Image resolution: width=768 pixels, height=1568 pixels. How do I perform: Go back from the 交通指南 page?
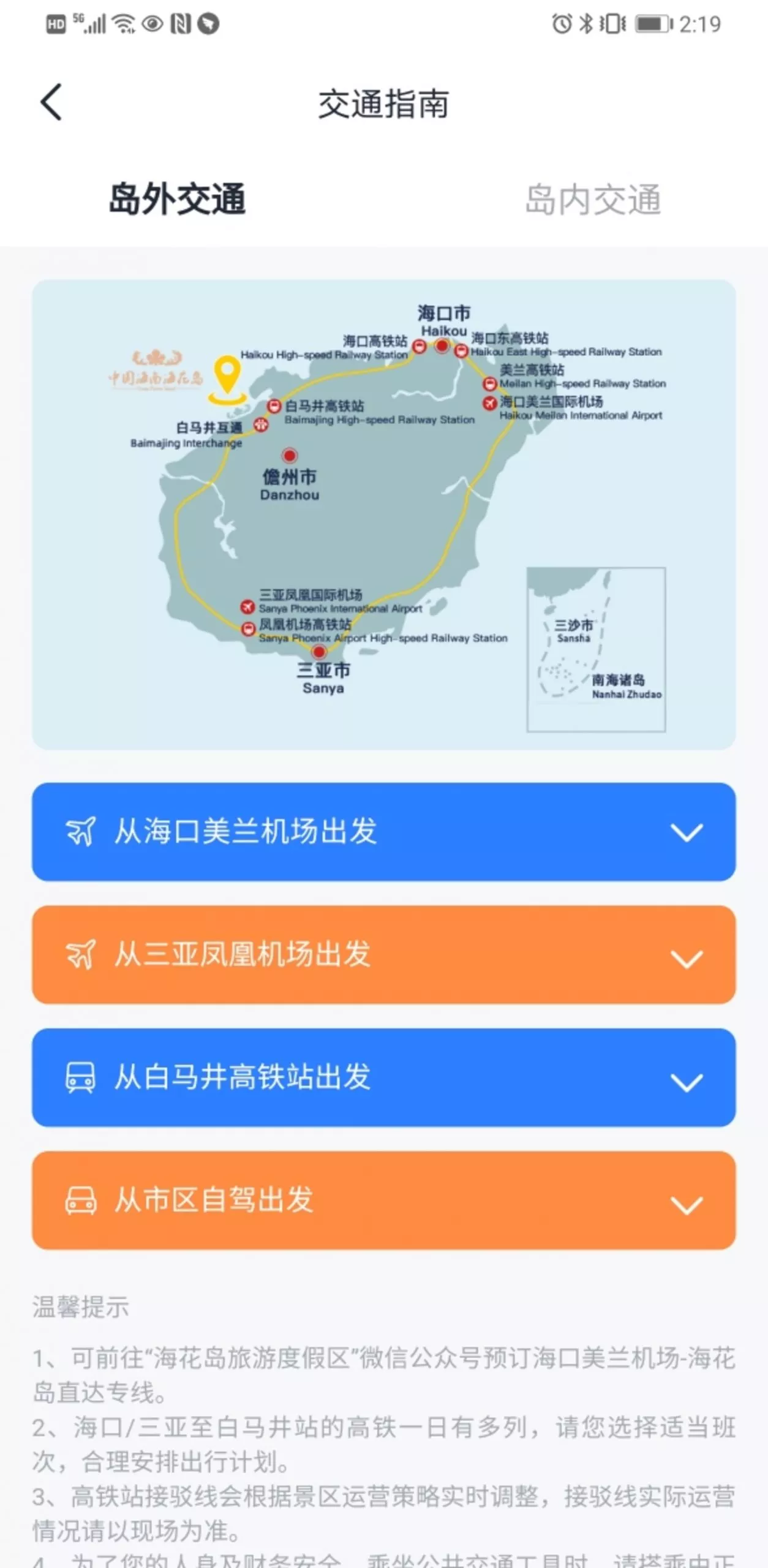pyautogui.click(x=51, y=102)
